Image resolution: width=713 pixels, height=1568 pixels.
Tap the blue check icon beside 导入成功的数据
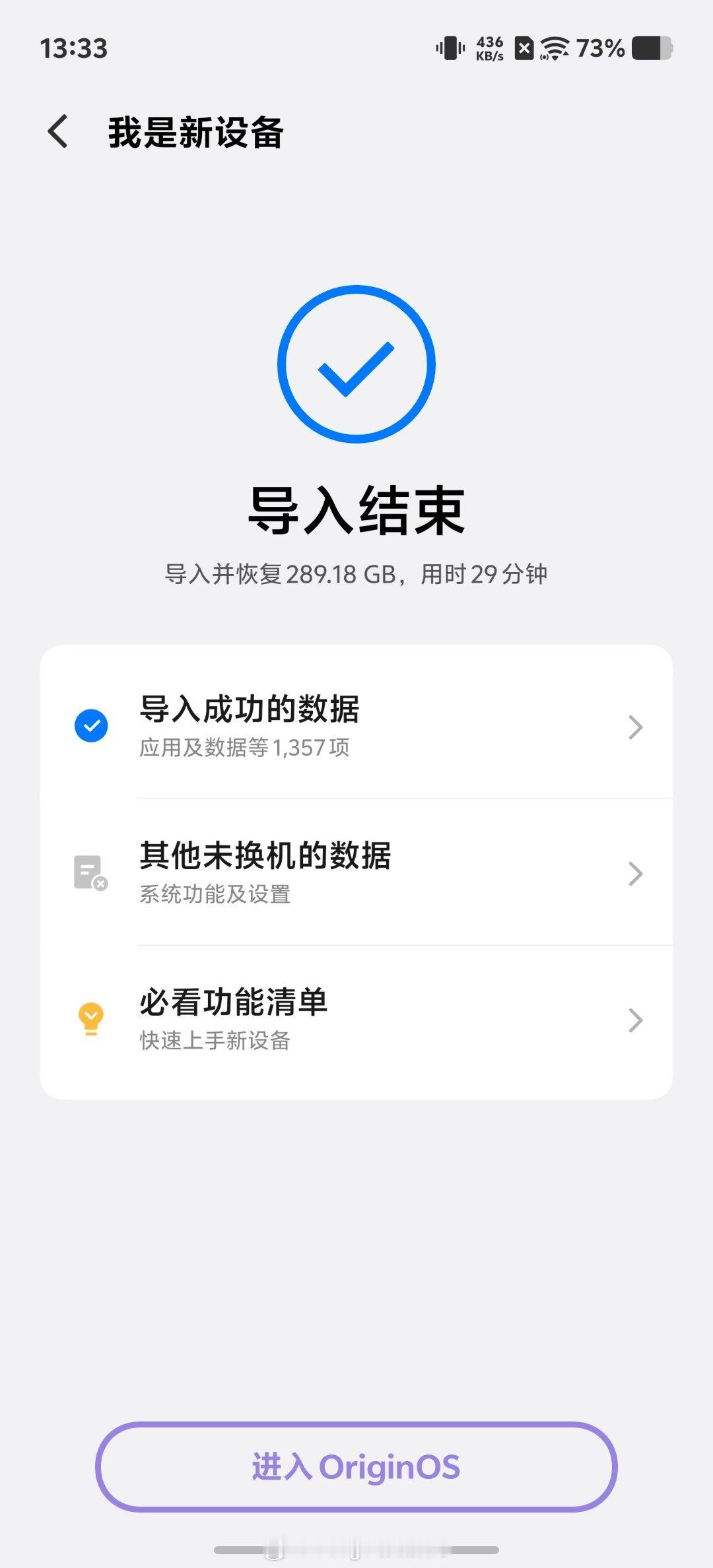92,727
